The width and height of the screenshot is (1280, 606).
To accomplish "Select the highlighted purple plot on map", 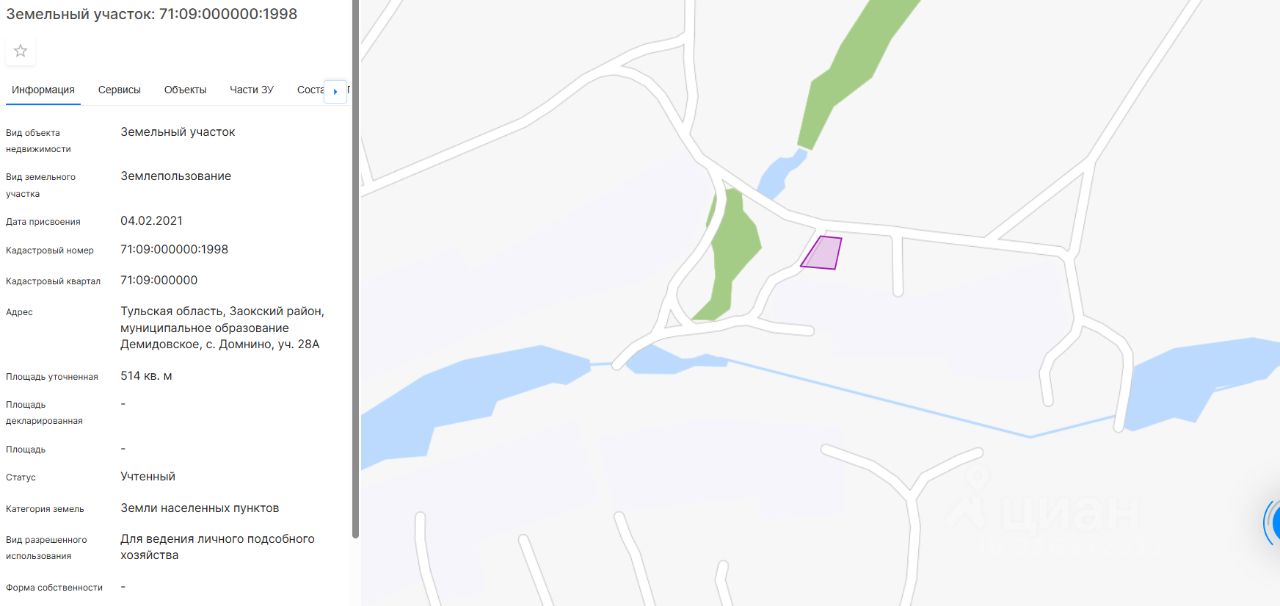I will (822, 253).
